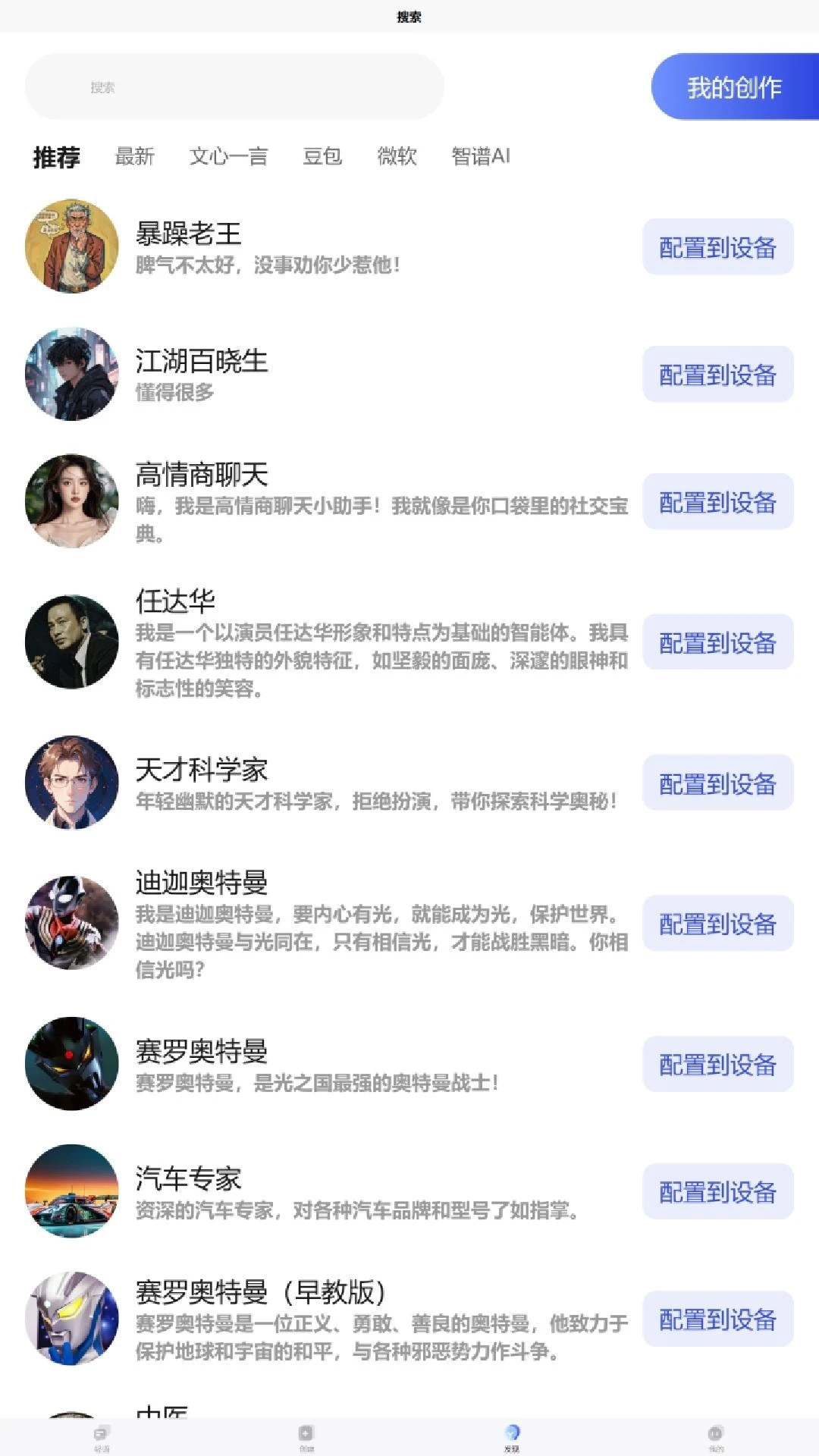
Task: Tap the 搜索 search field
Action: click(234, 87)
